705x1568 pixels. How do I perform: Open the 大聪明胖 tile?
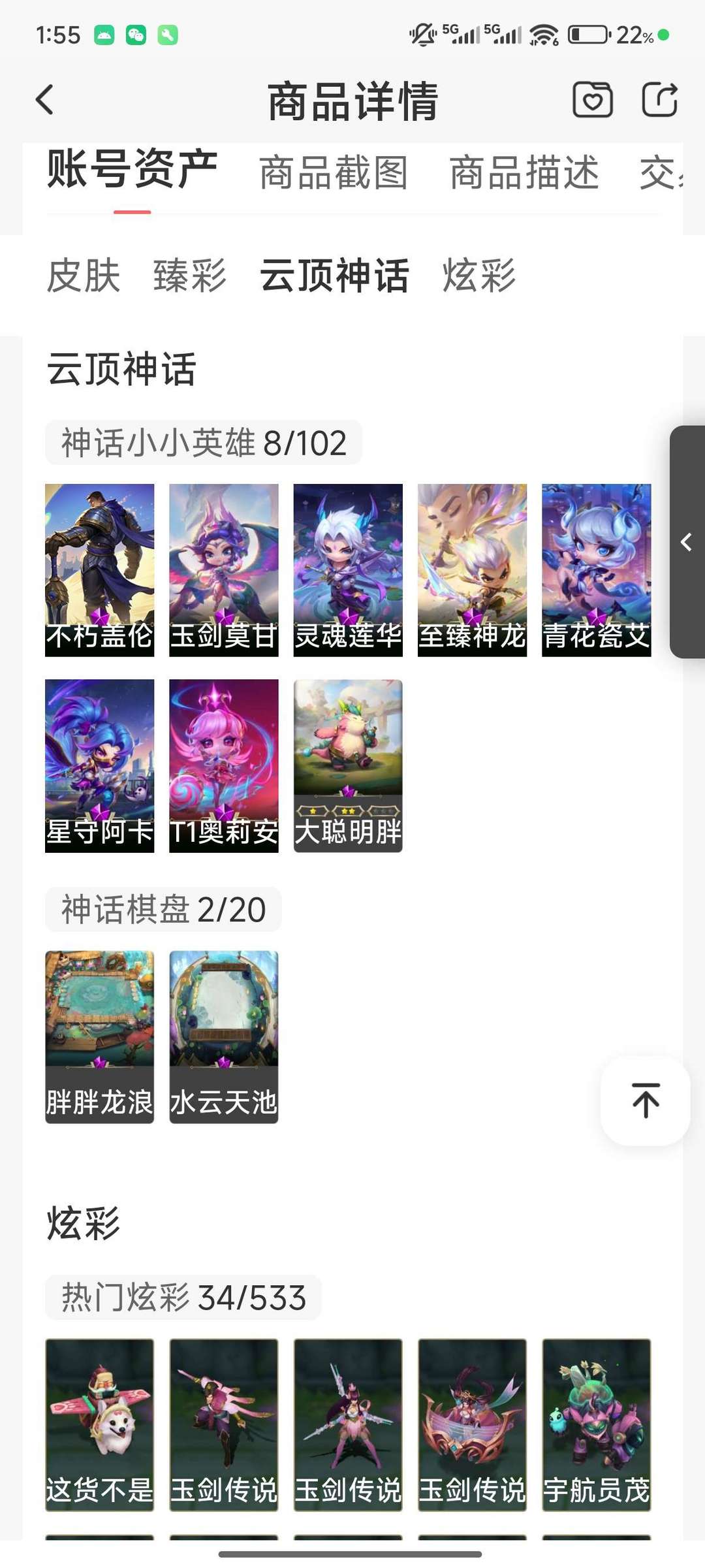348,765
